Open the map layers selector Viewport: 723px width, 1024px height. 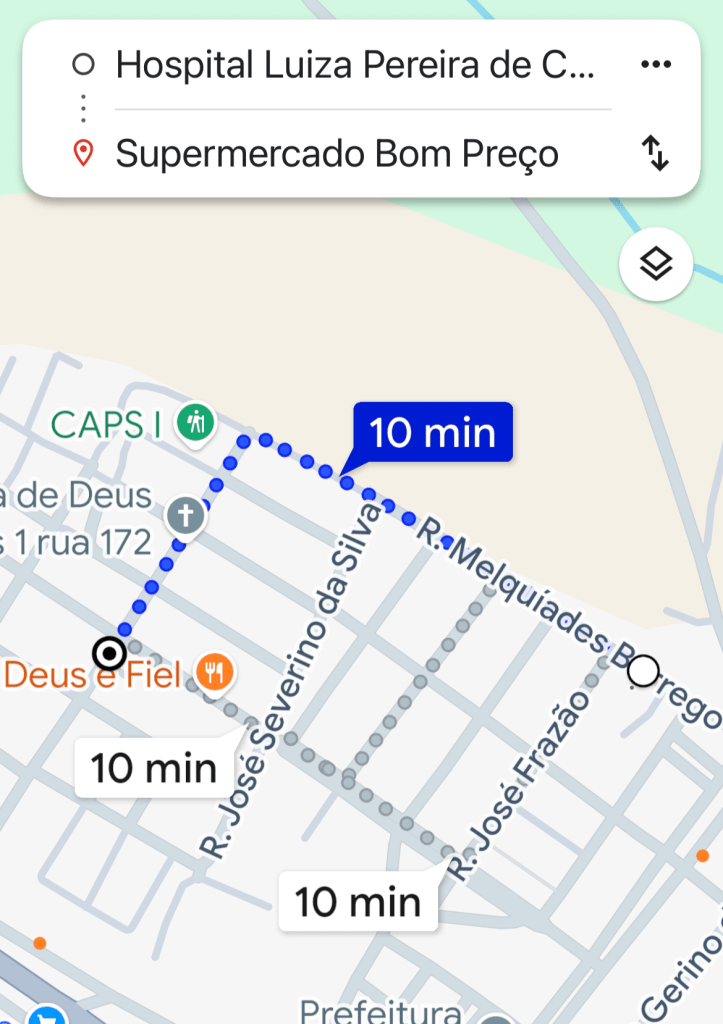pyautogui.click(x=656, y=265)
